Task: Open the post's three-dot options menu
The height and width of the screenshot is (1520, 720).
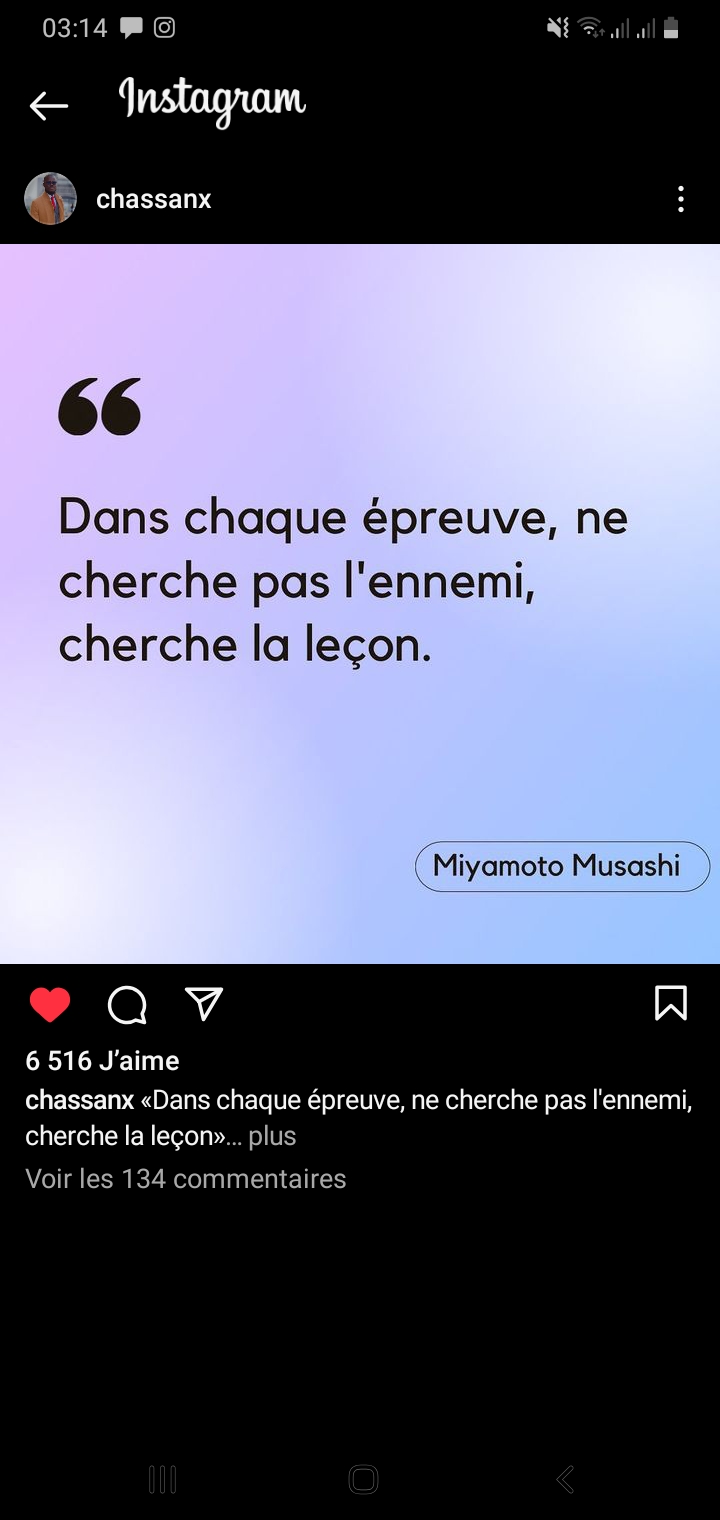Action: [680, 199]
